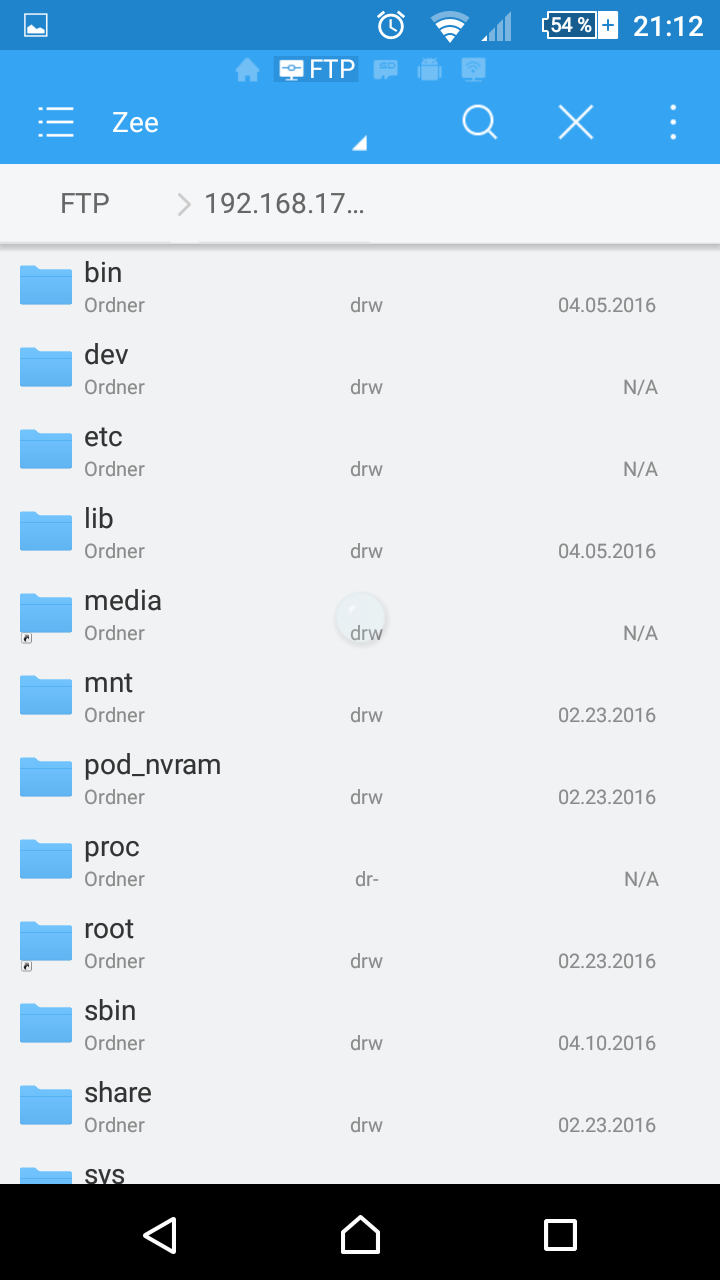This screenshot has height=1280, width=720.
Task: Switch to the home window icon
Action: [x=247, y=70]
